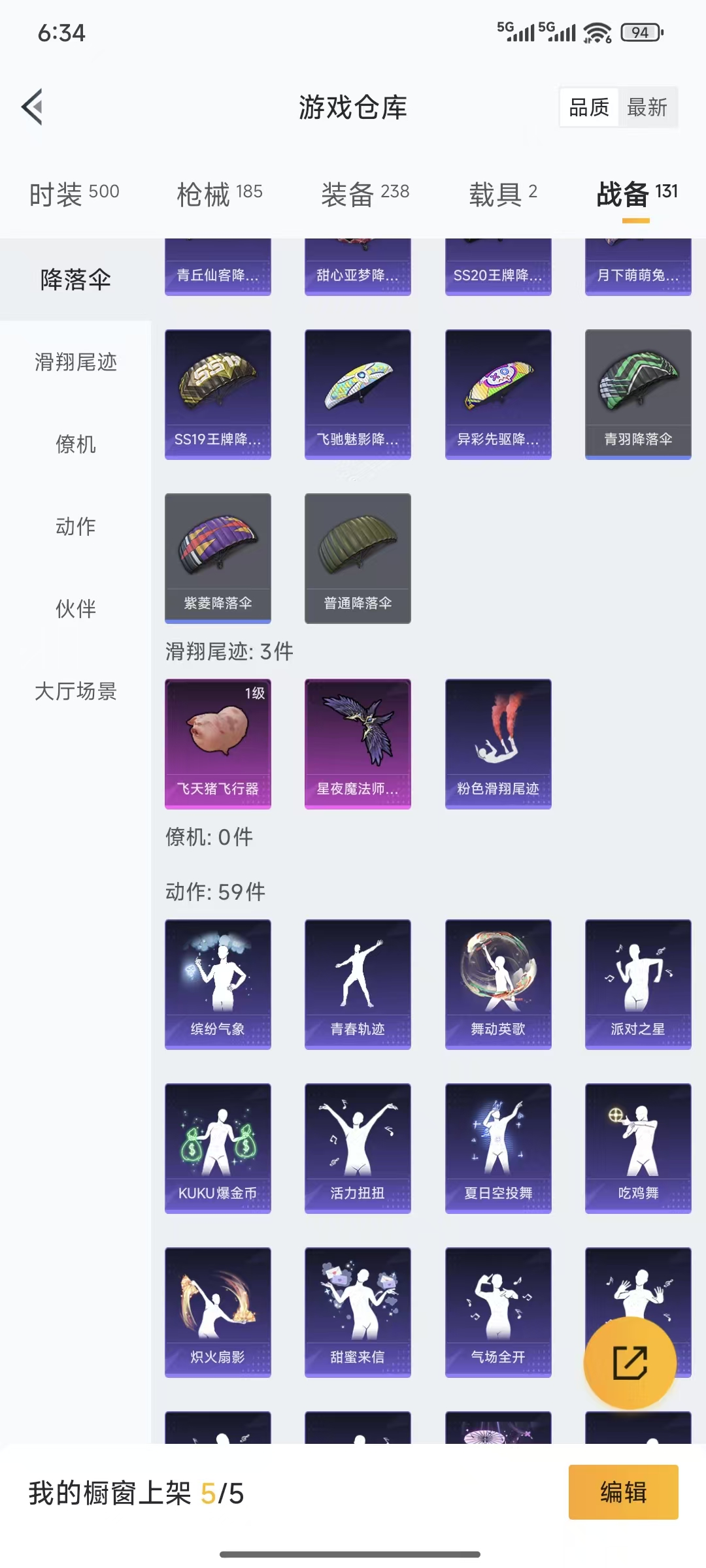Screen dimensions: 706x1568
Task: Switch to the 时装 tab
Action: click(x=74, y=193)
